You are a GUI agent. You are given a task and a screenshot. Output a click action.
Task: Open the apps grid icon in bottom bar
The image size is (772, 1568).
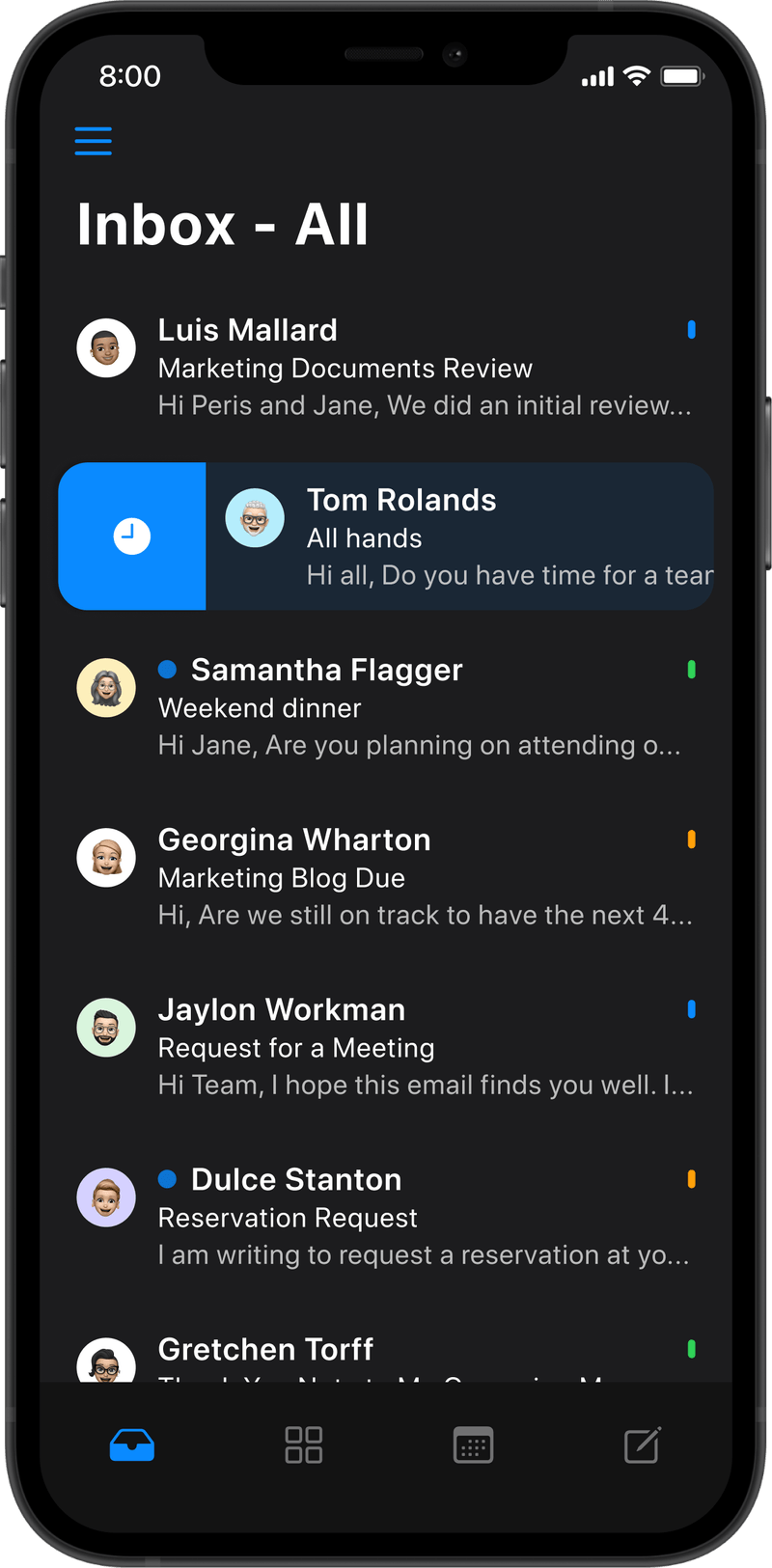point(303,1444)
